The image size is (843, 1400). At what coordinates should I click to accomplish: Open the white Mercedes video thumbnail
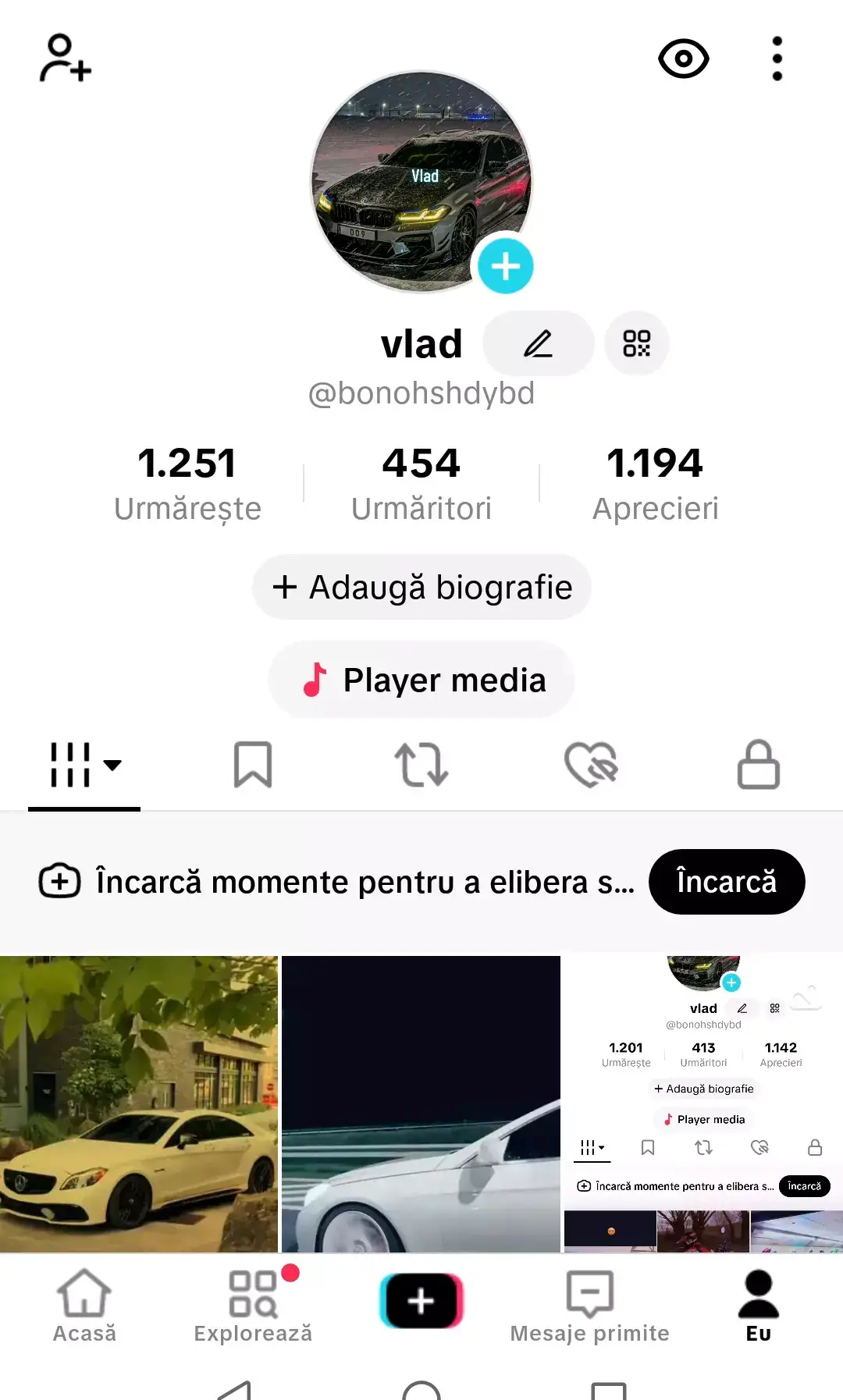(139, 1104)
